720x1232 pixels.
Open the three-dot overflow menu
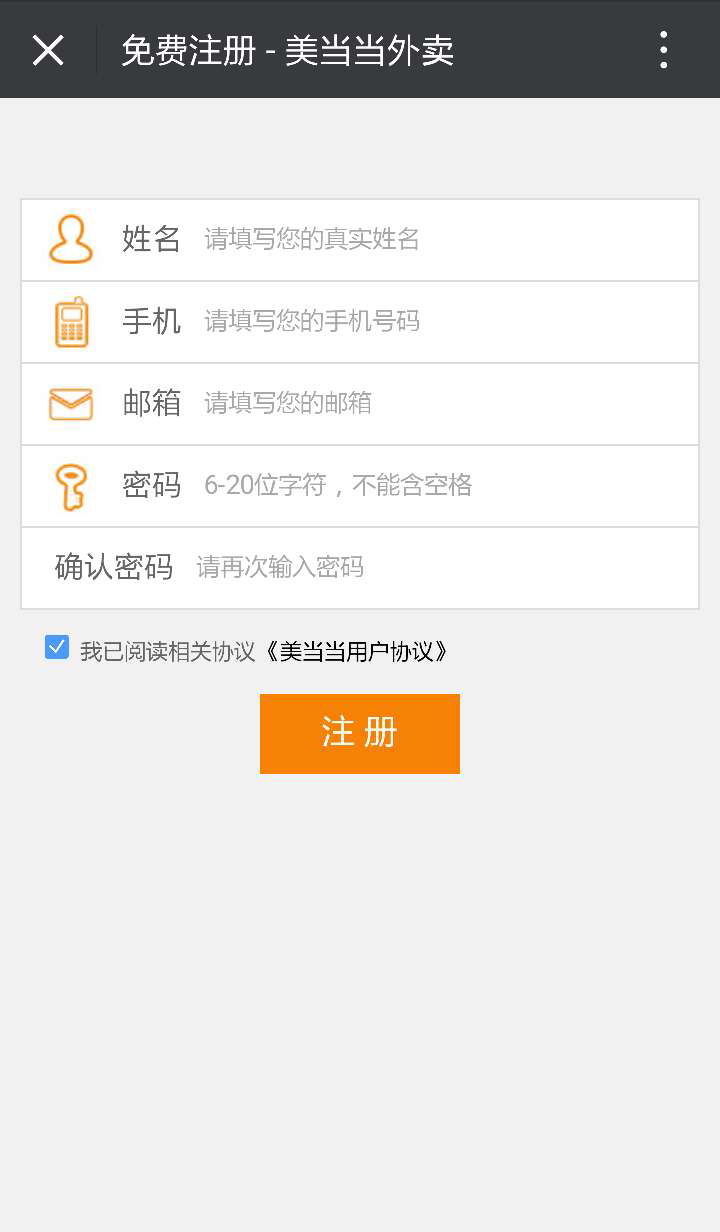click(x=663, y=50)
